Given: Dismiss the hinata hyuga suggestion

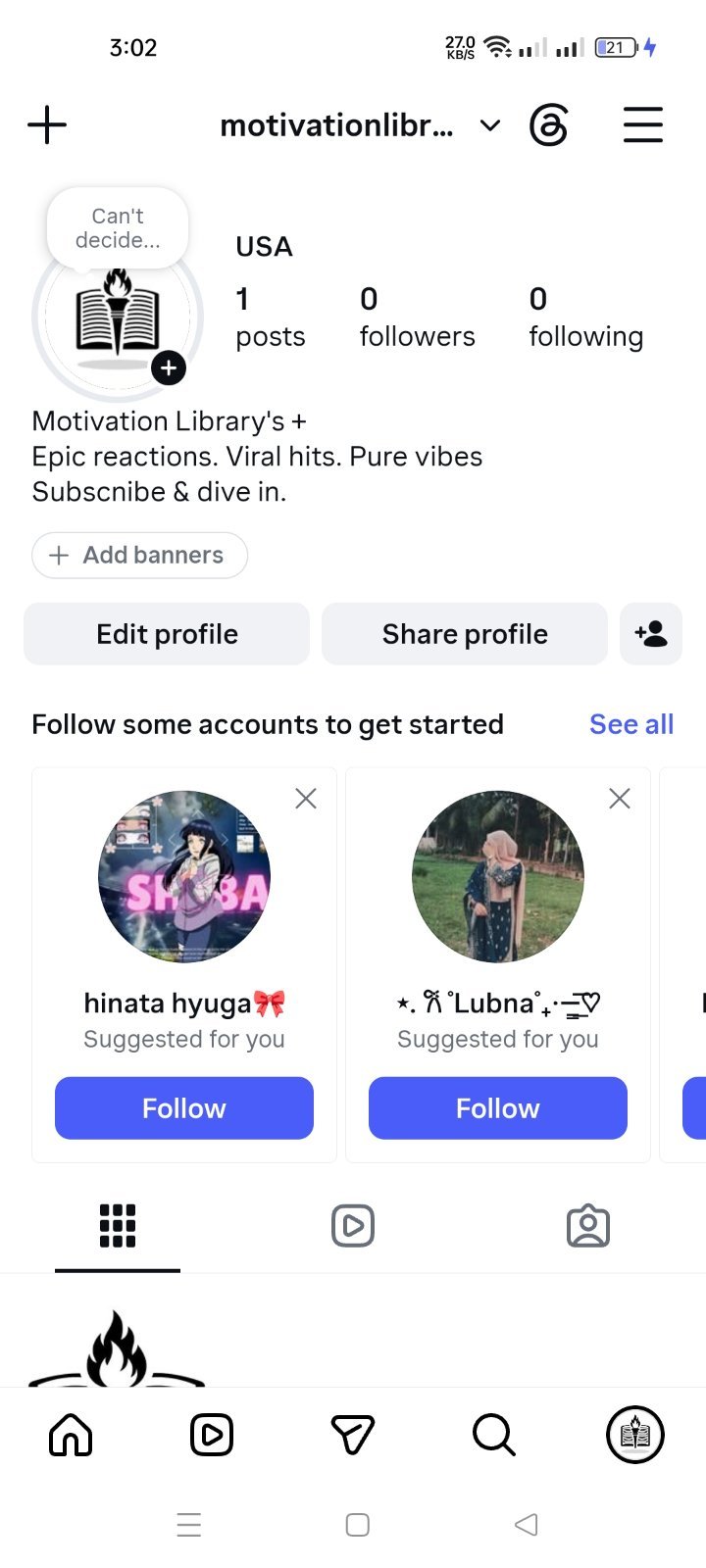Looking at the screenshot, I should (306, 799).
